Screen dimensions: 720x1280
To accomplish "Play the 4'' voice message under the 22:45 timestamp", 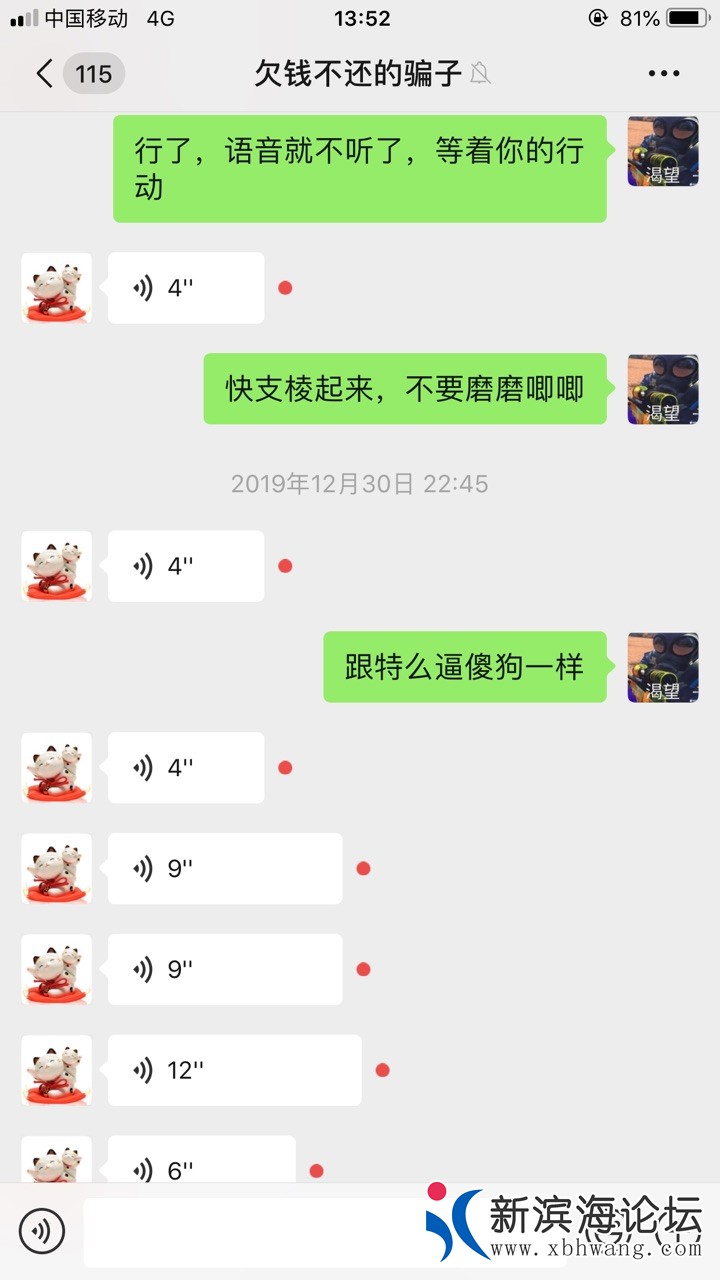I will click(186, 566).
